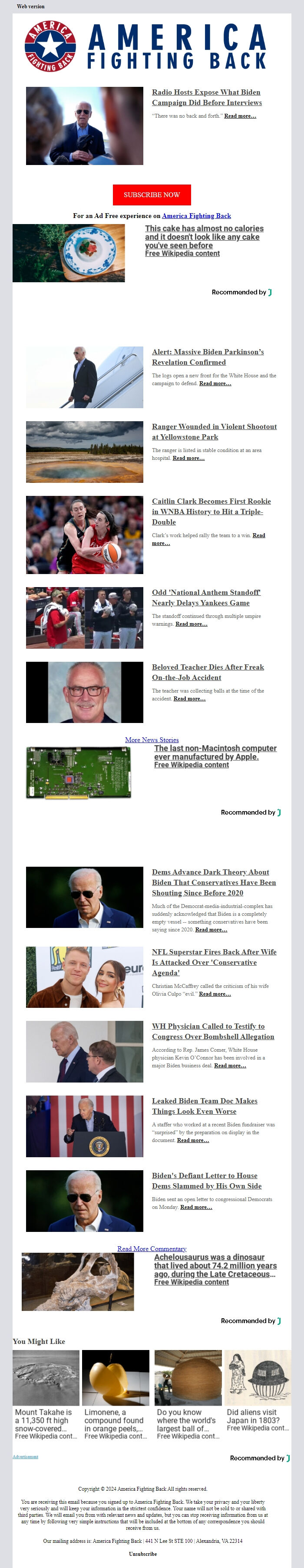Viewport: 304px width, 1568px height.
Task: Open Radio Hosts Expose Biden Campaign headline
Action: (207, 97)
